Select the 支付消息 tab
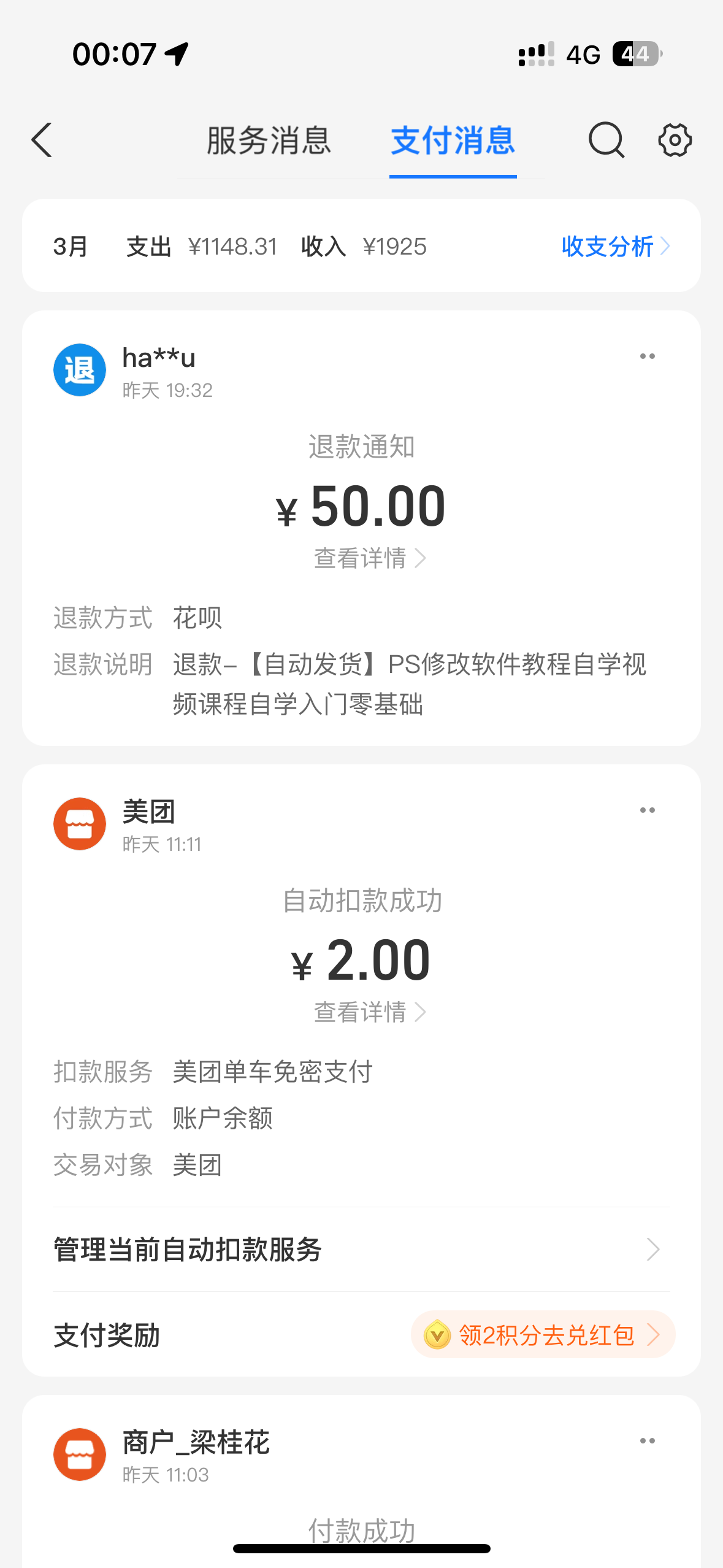 (x=453, y=140)
